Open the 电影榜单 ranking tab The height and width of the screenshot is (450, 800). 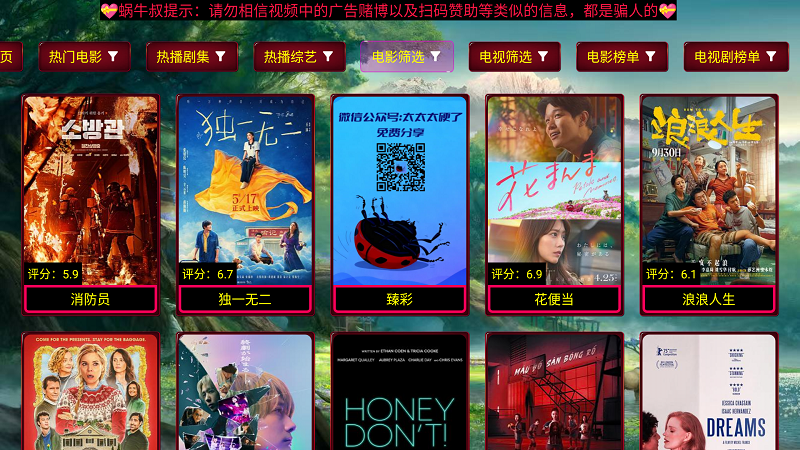(621, 57)
